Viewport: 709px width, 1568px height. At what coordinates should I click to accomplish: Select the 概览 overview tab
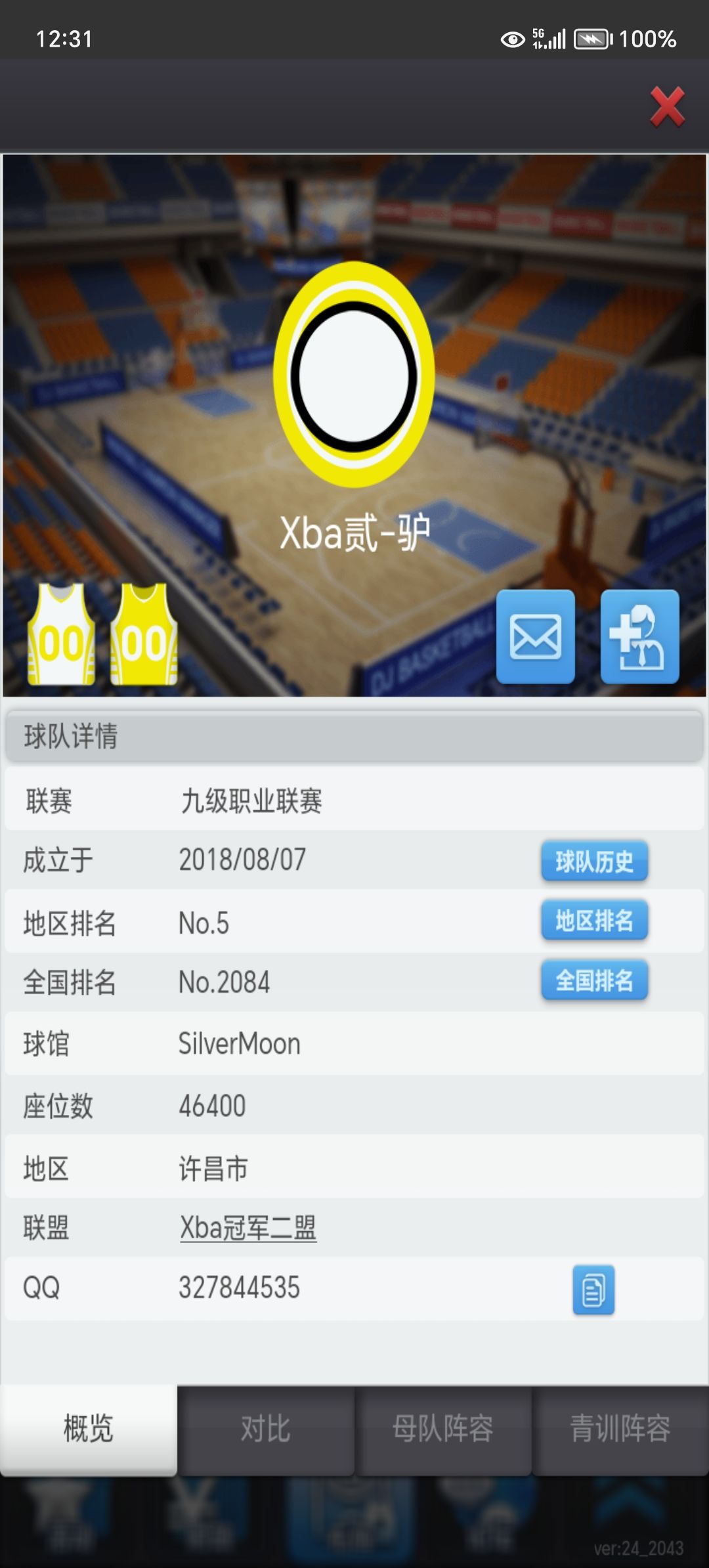(x=89, y=1429)
